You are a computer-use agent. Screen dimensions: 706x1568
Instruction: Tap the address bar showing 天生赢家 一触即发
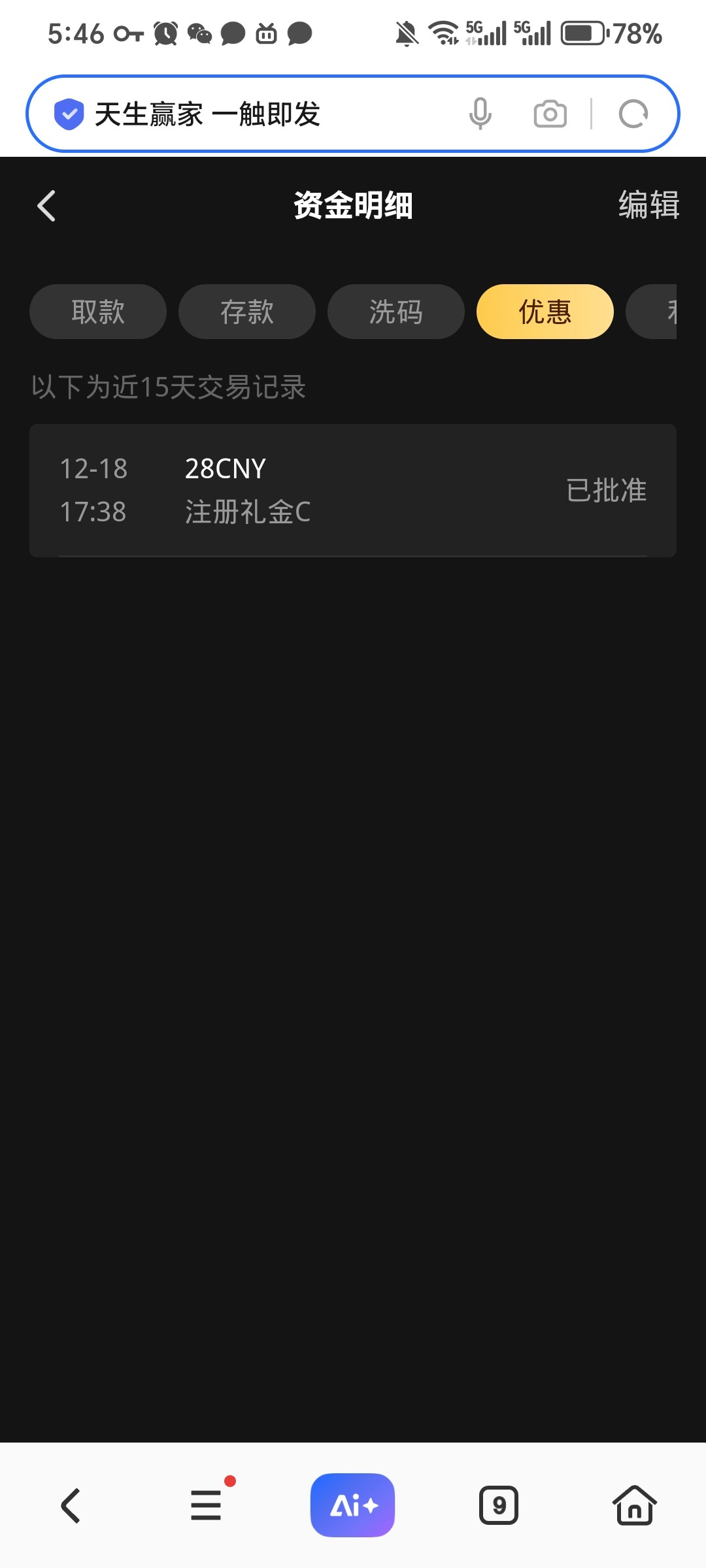261,114
